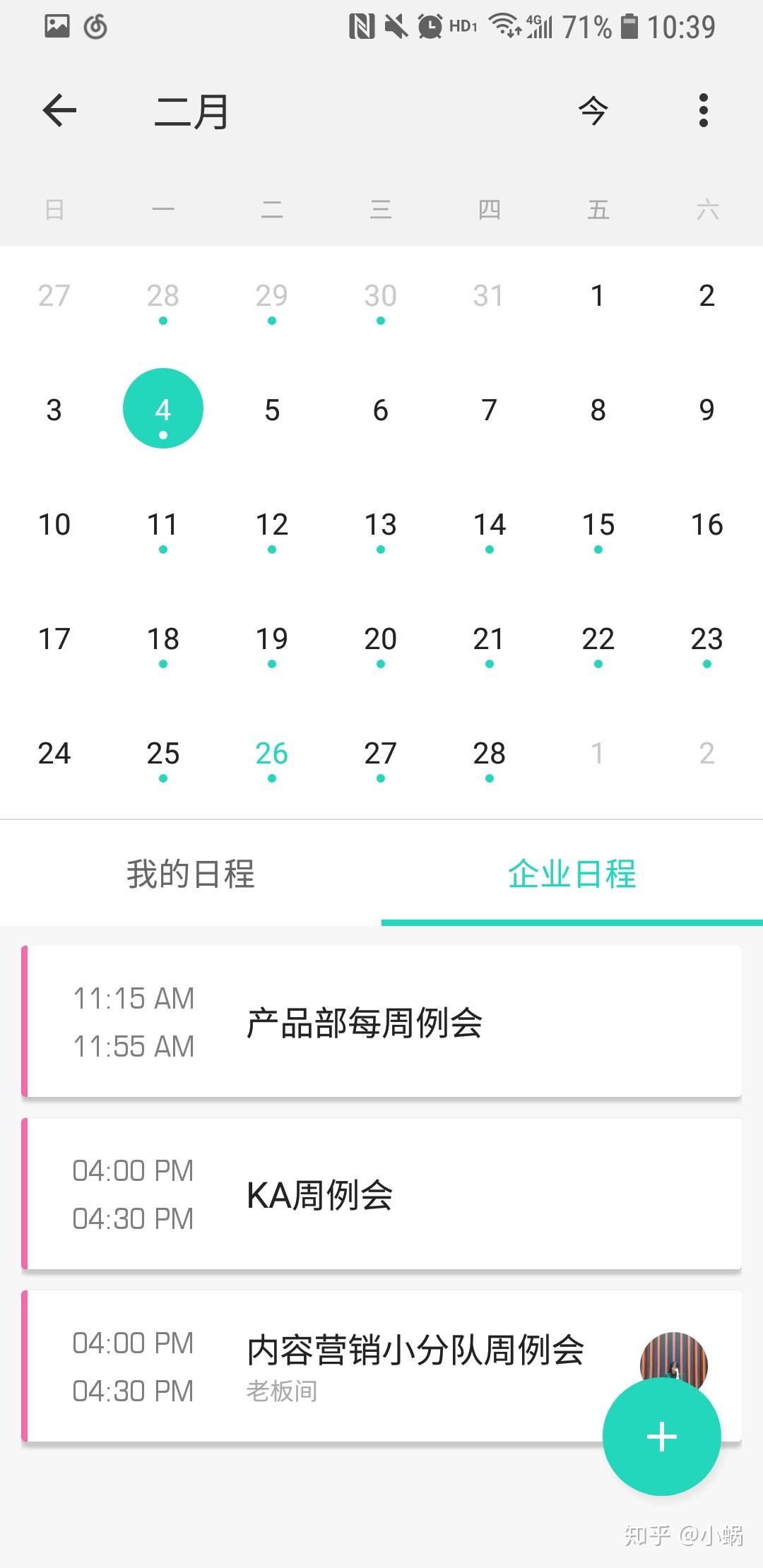Viewport: 763px width, 1568px height.
Task: Pick February 20 on the calendar
Action: (x=381, y=640)
